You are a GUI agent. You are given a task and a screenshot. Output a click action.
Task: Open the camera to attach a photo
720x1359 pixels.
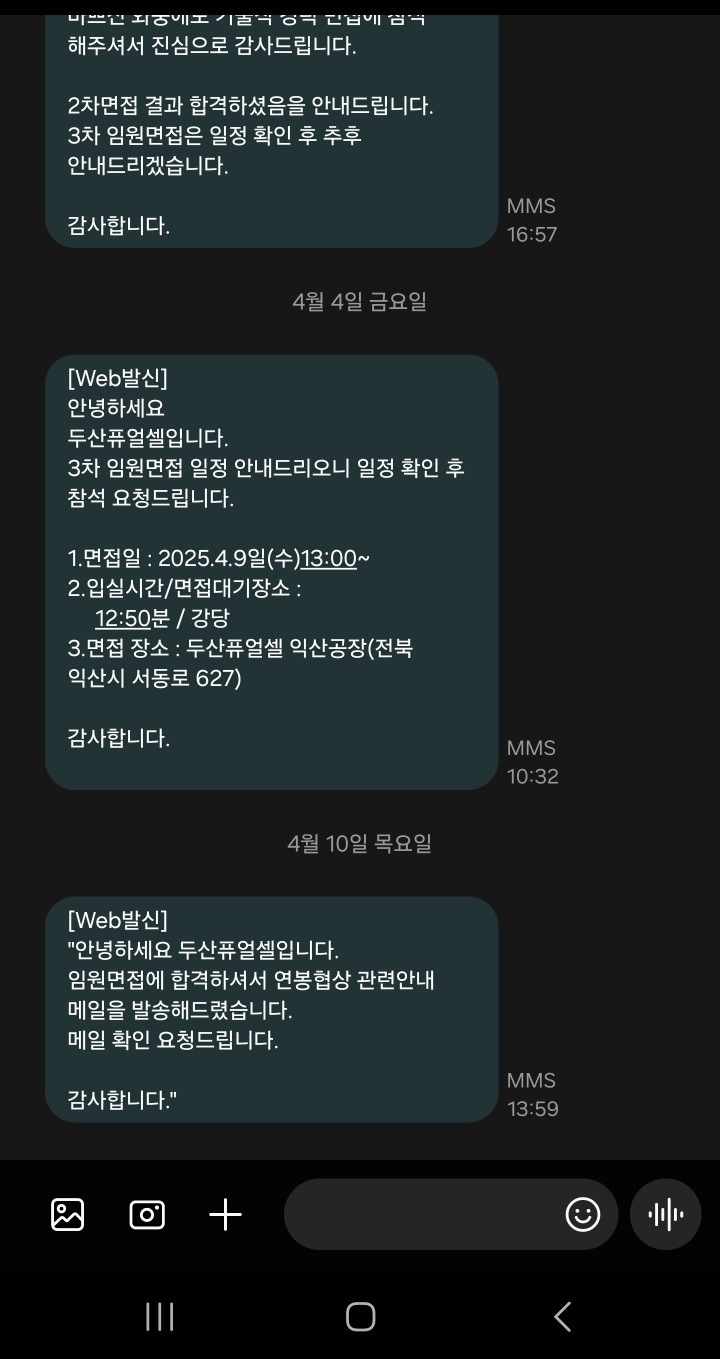pyautogui.click(x=147, y=1215)
